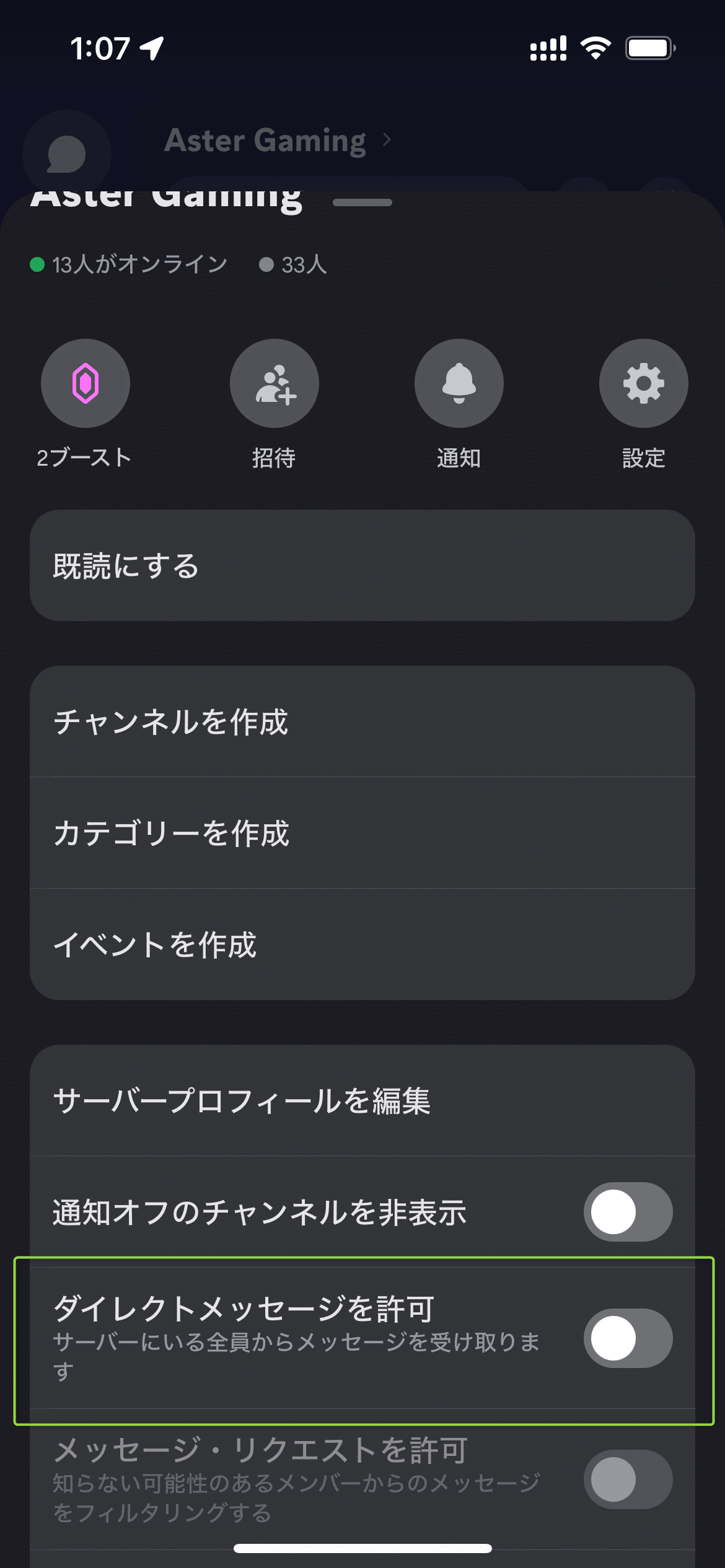Enable 通知オフのチャンネルを非表示 toggle

pos(627,1212)
